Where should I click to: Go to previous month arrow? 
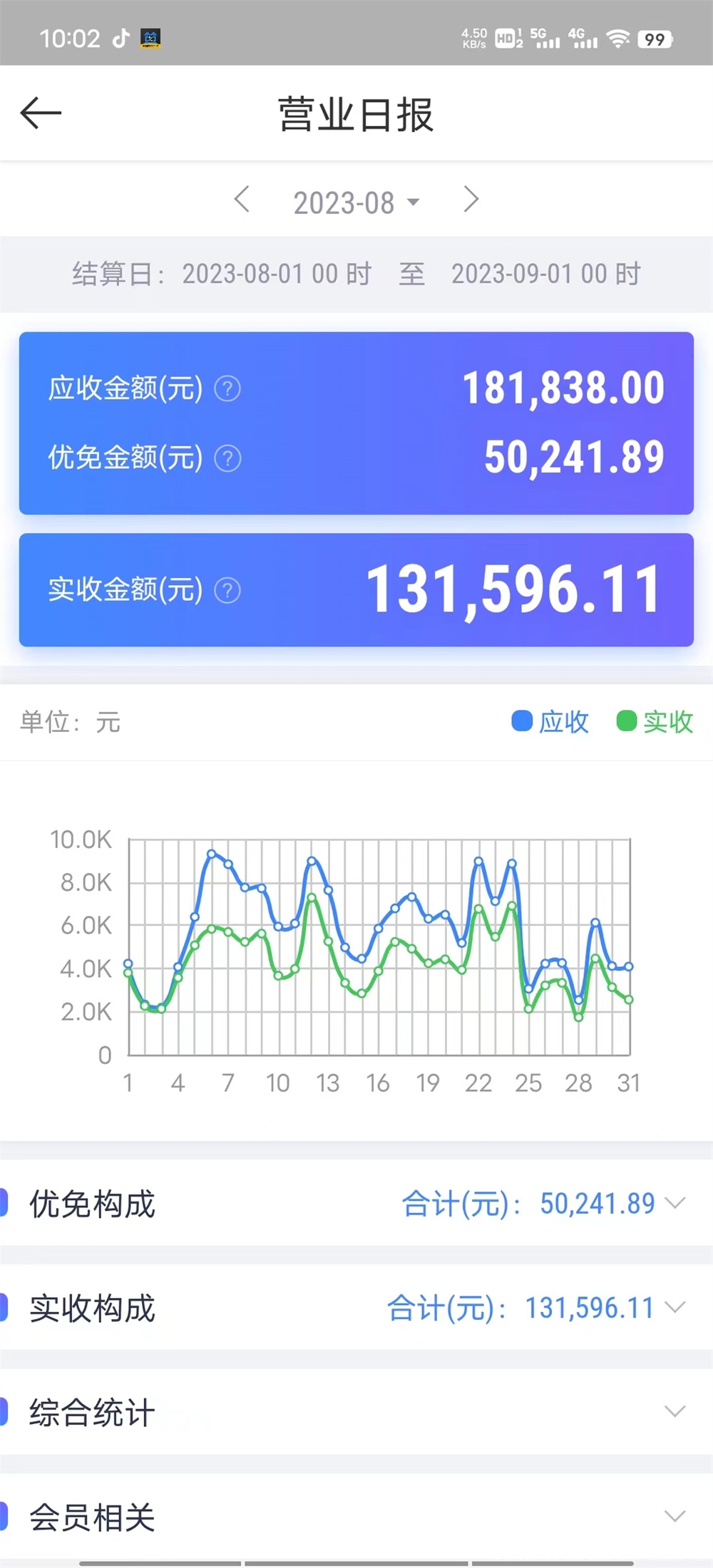click(242, 200)
